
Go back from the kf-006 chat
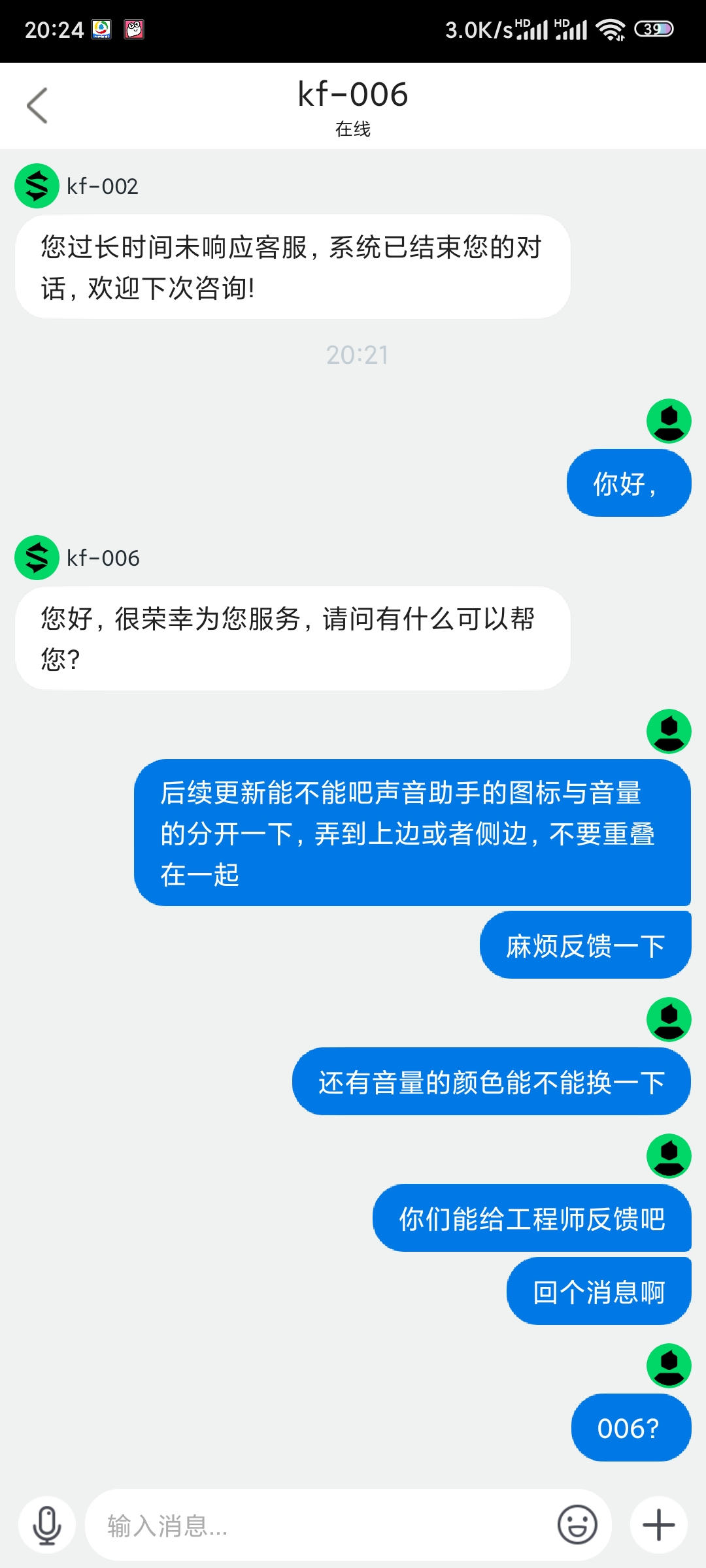[37, 105]
